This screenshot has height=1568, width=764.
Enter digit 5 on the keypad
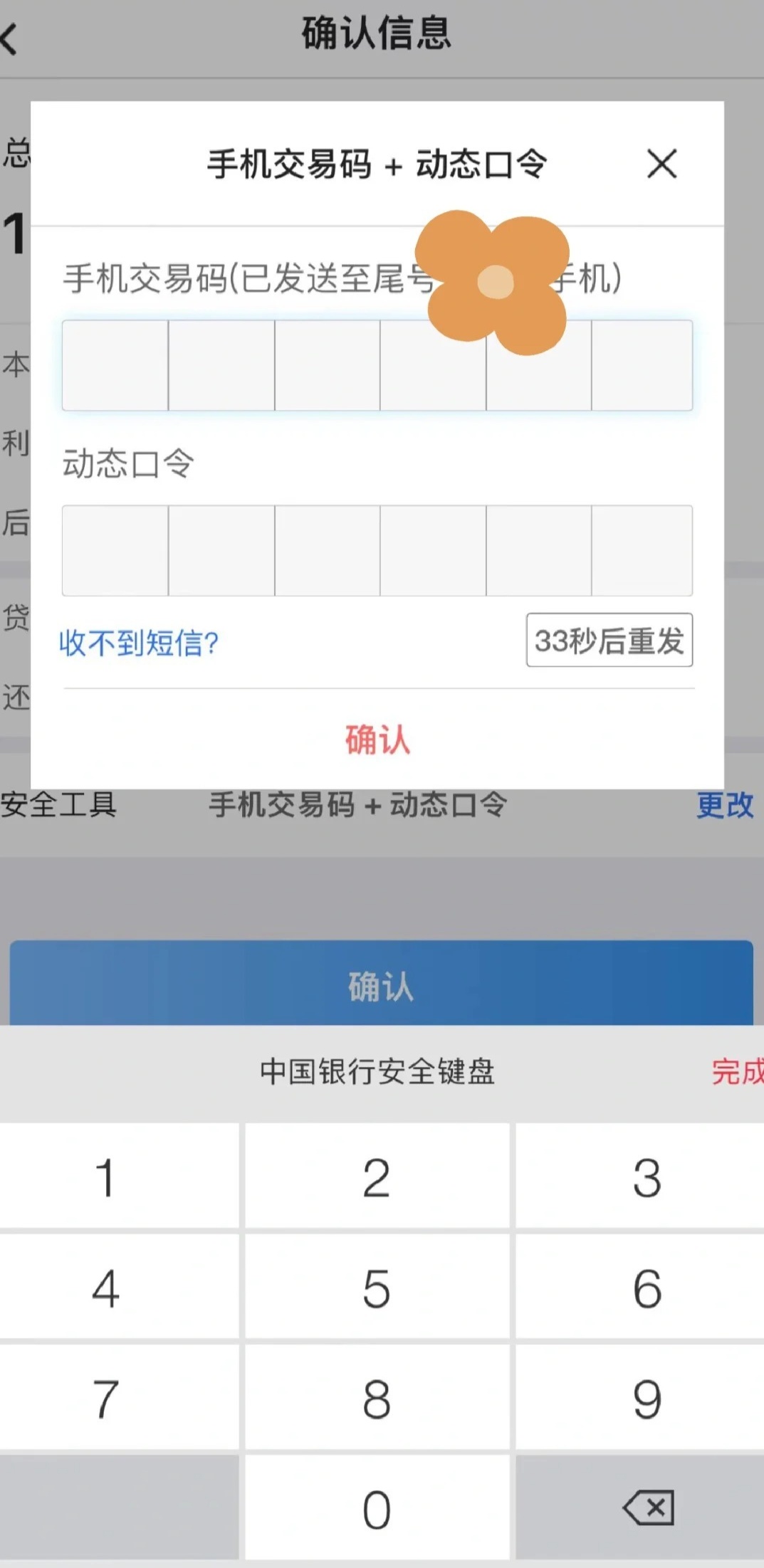point(377,1288)
